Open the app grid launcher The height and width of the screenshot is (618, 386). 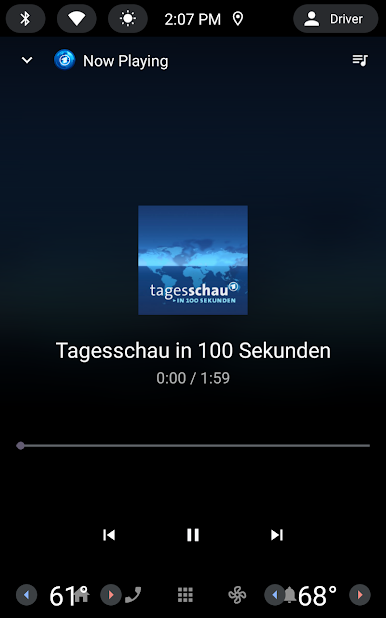pos(185,595)
